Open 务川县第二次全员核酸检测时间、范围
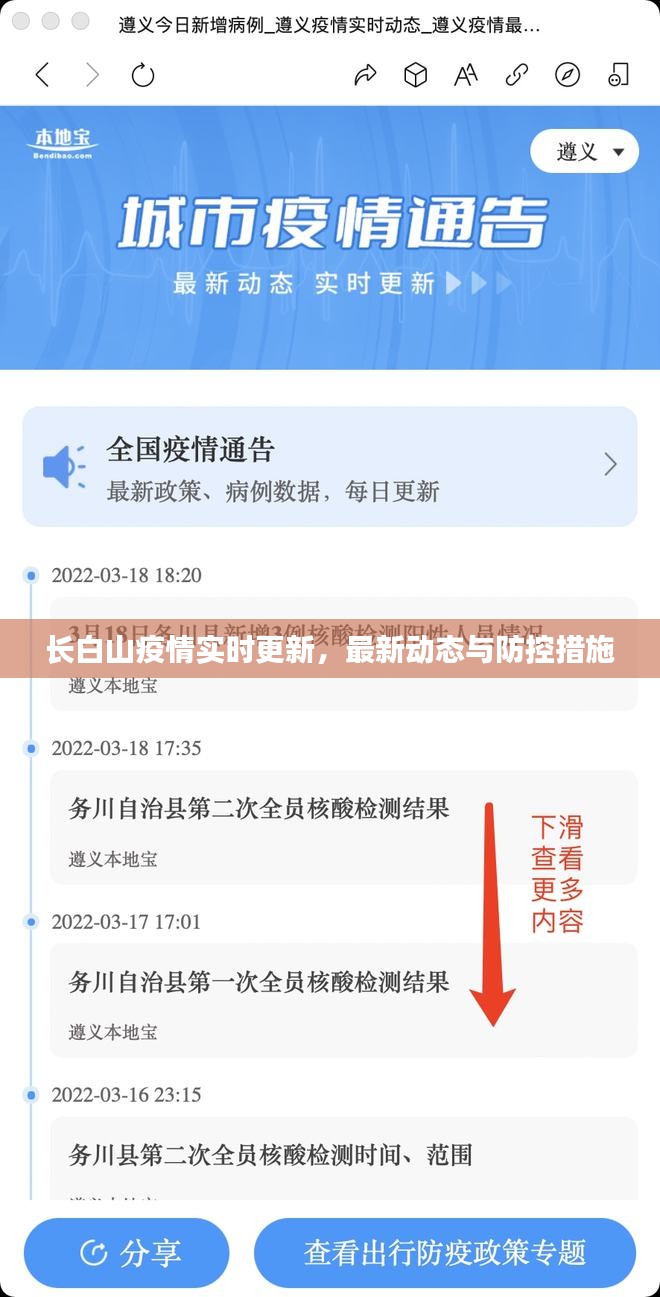 coord(344,1160)
